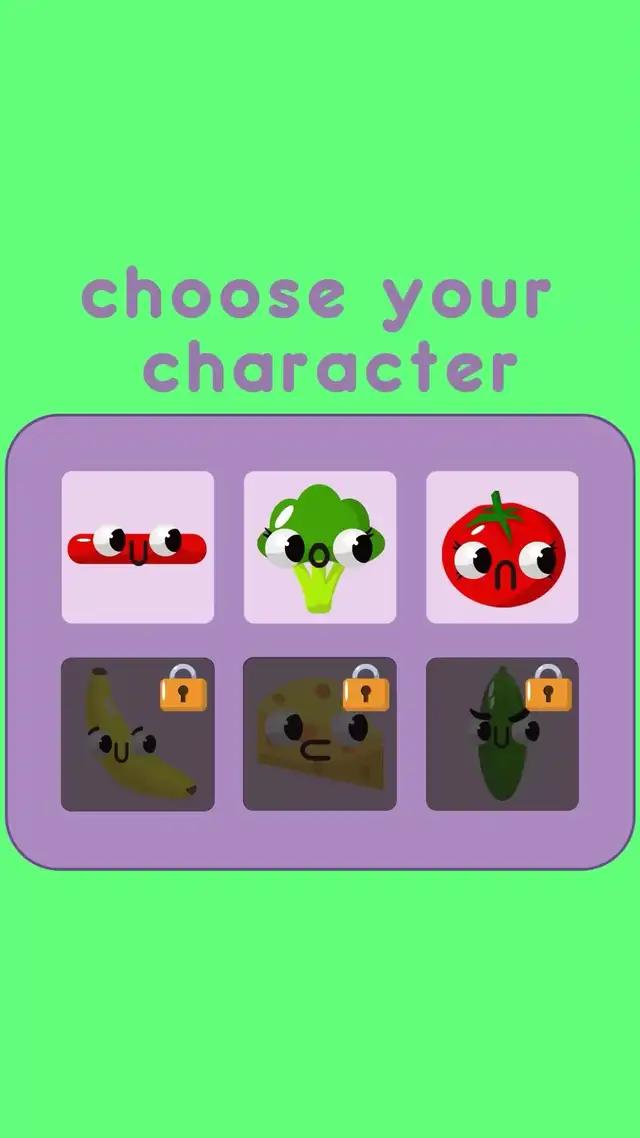Tap the locked cheese character
The height and width of the screenshot is (1138, 640).
(x=320, y=734)
